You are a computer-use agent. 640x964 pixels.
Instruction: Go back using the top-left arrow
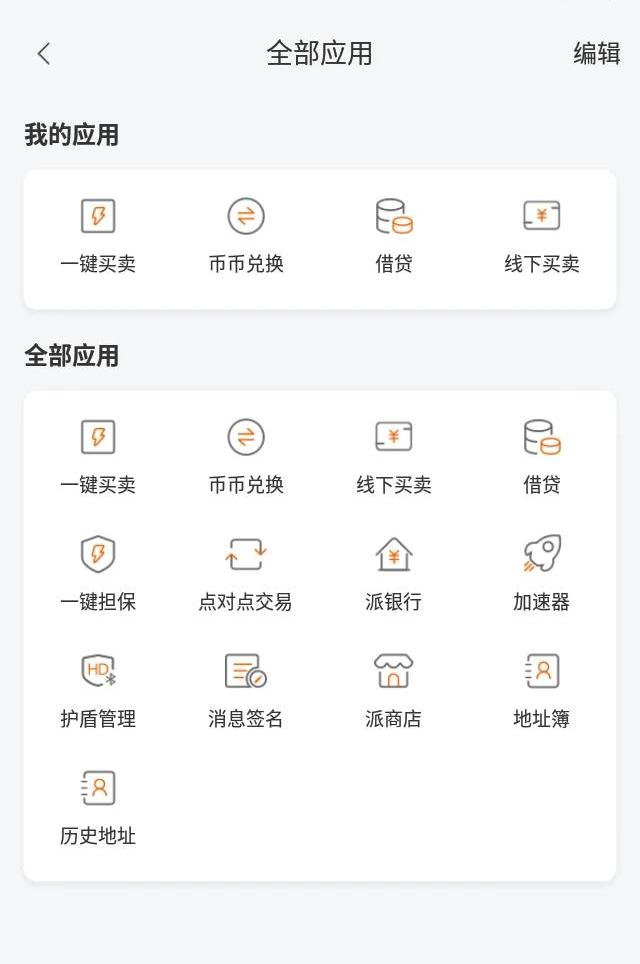tap(44, 54)
